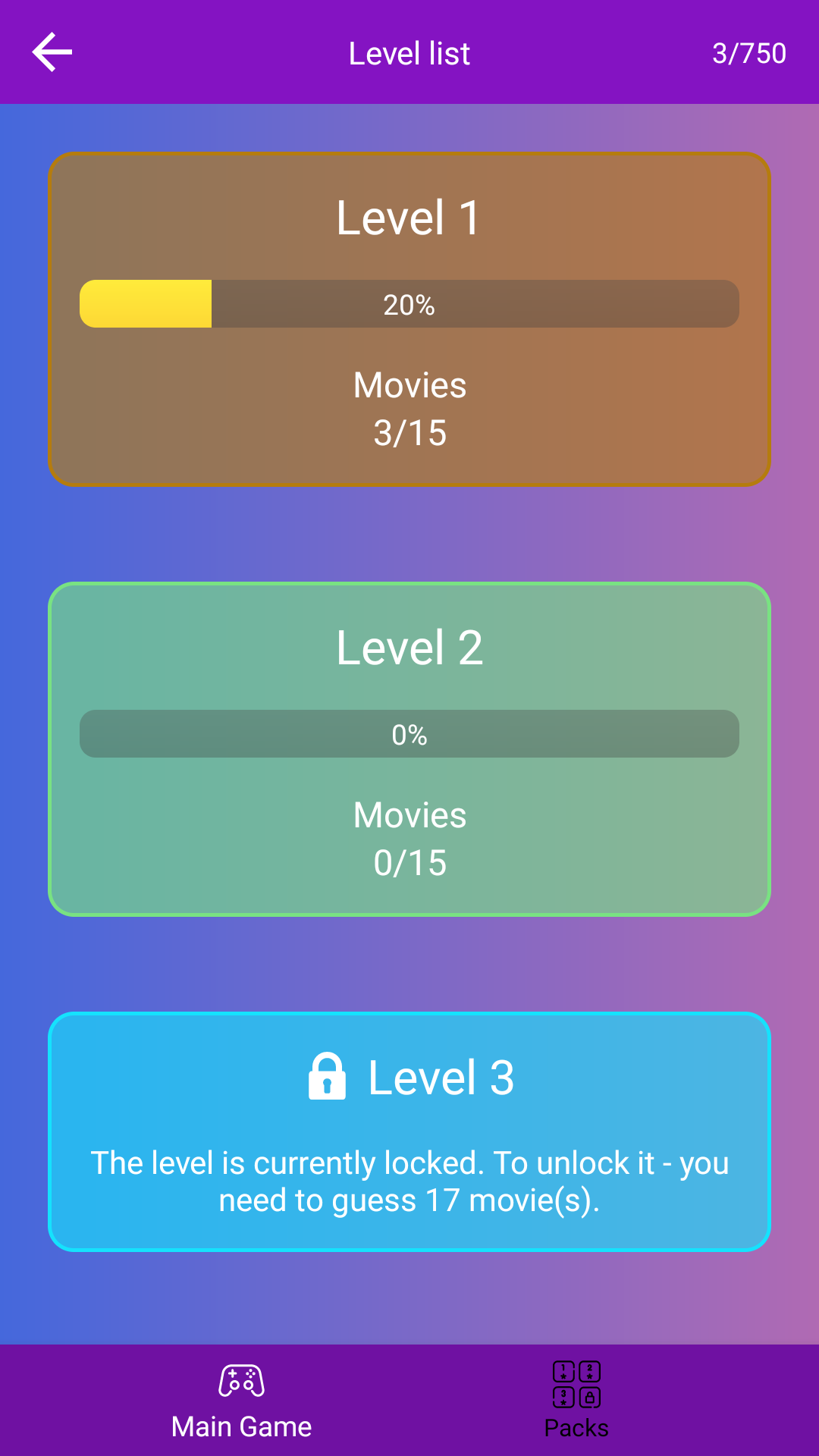Click the Movies 0/15 text on Level 2

(x=409, y=838)
